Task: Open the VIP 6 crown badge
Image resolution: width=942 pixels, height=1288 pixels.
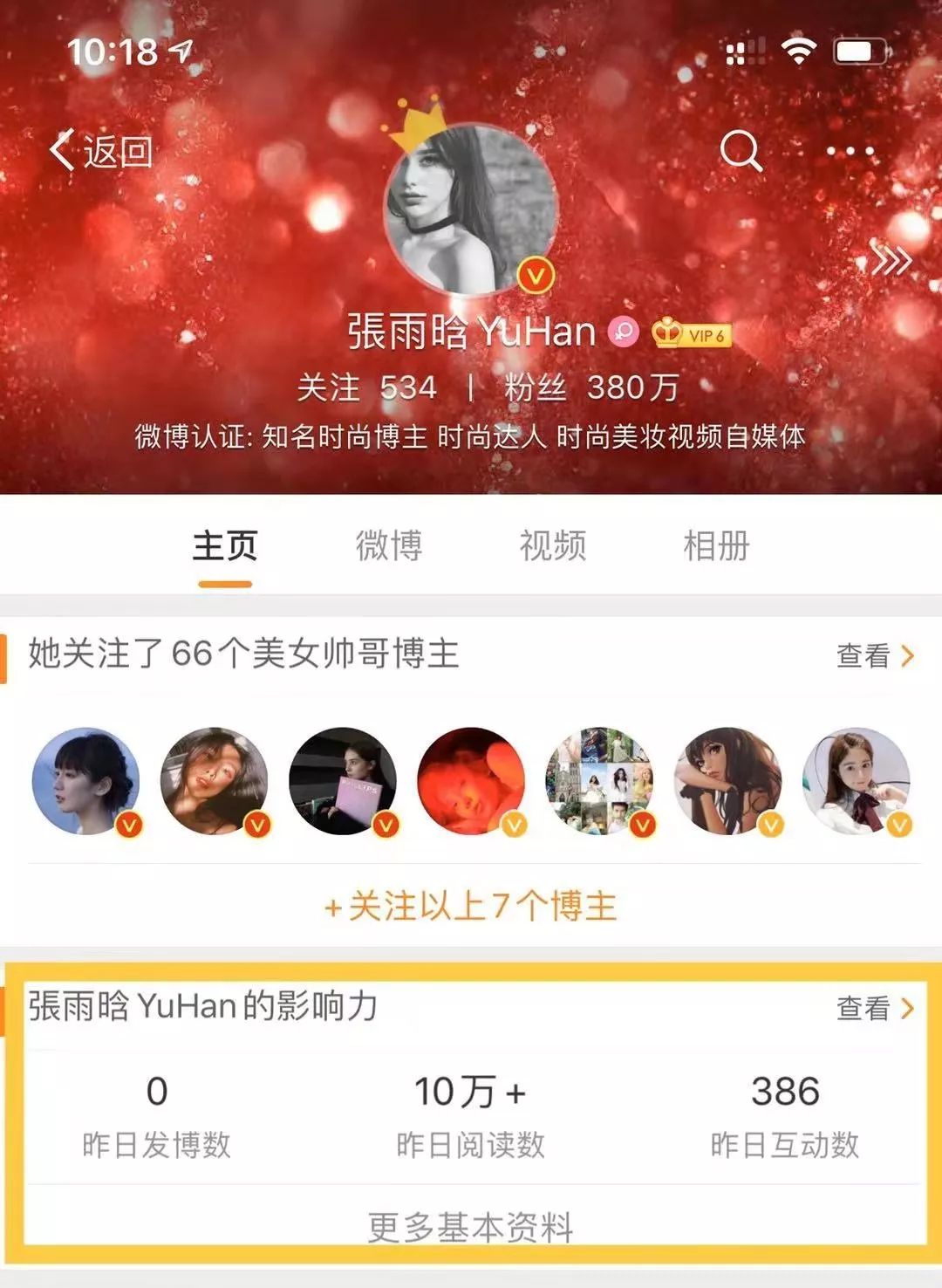Action: click(692, 333)
